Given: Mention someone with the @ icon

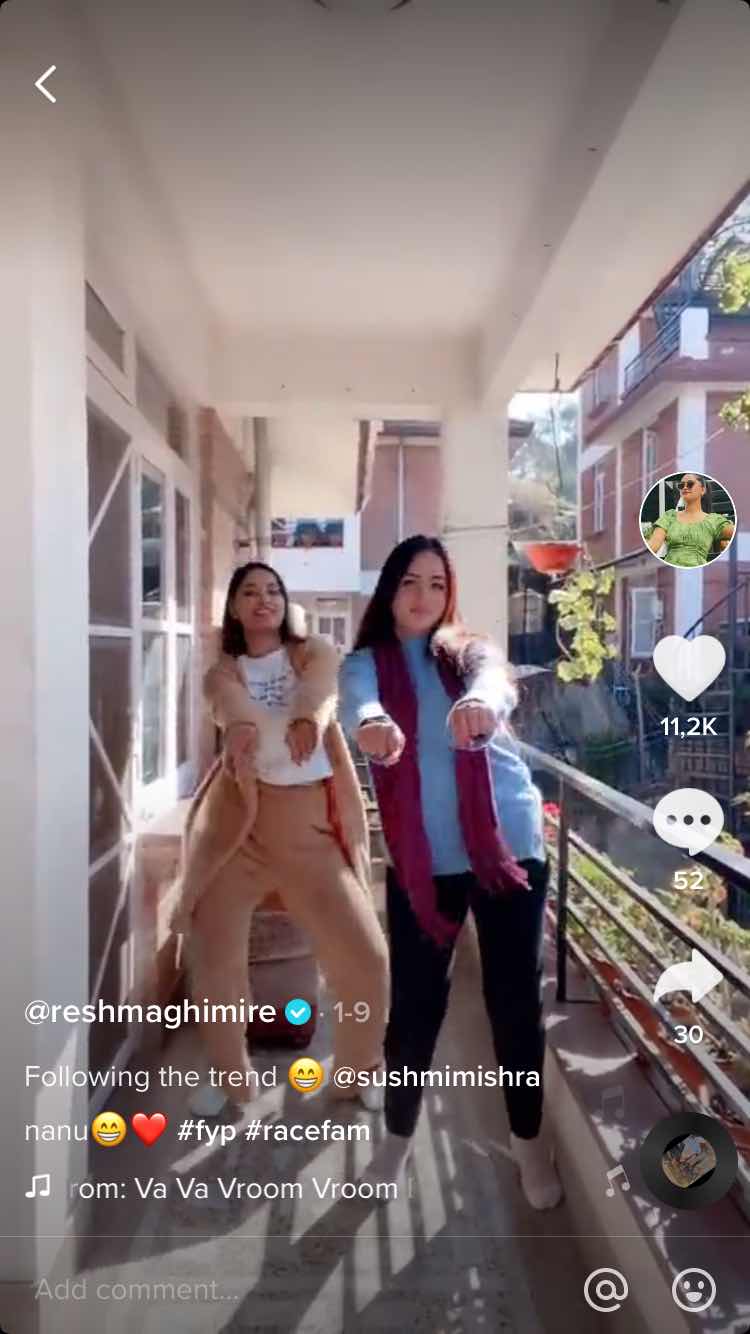Looking at the screenshot, I should point(605,1290).
